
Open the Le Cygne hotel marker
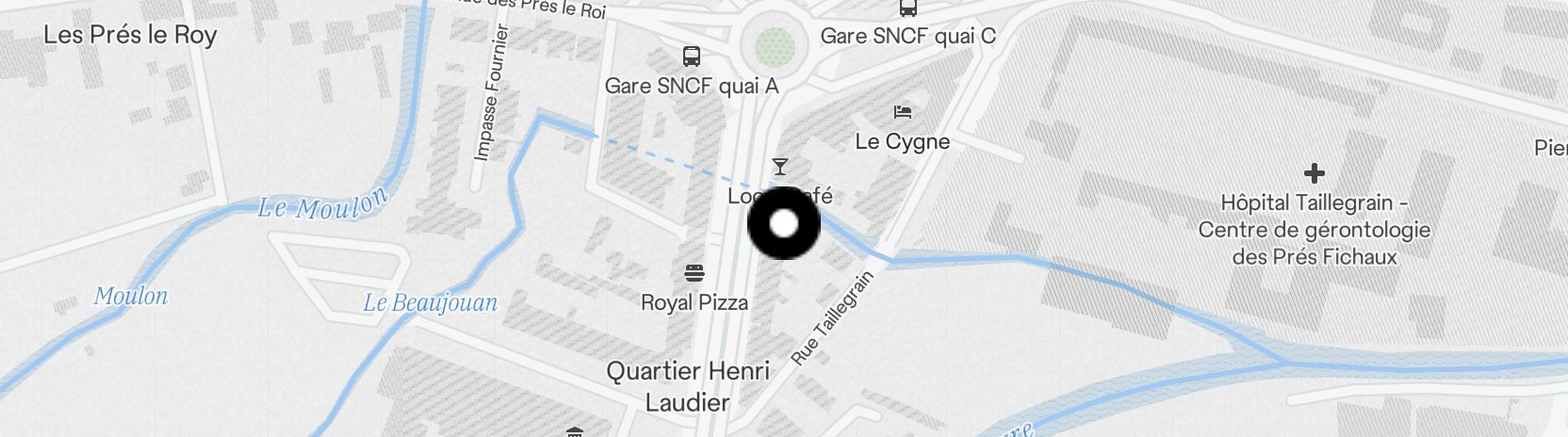[903, 112]
